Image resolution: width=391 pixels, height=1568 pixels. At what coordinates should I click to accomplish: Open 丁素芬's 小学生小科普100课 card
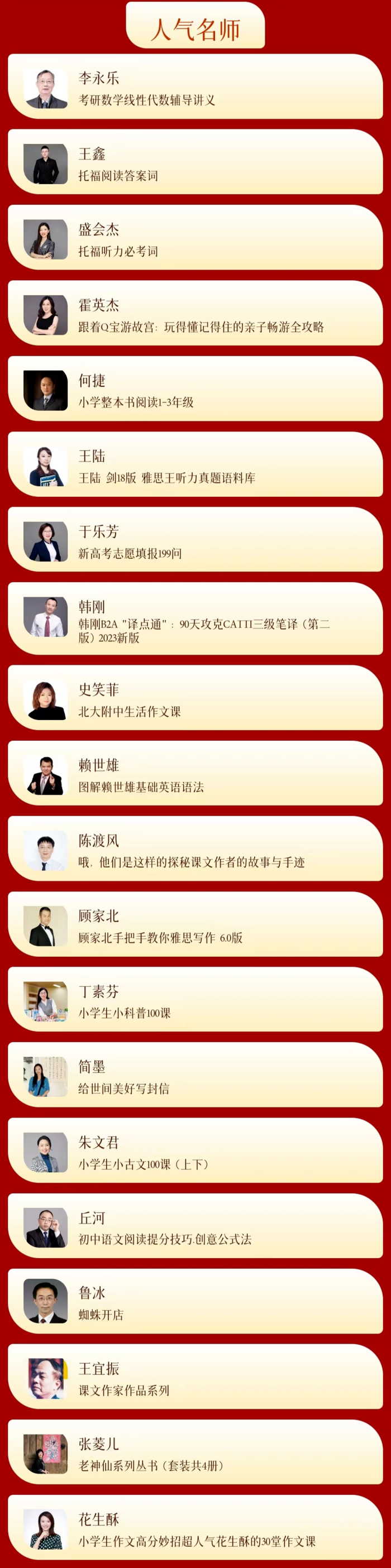(195, 1000)
